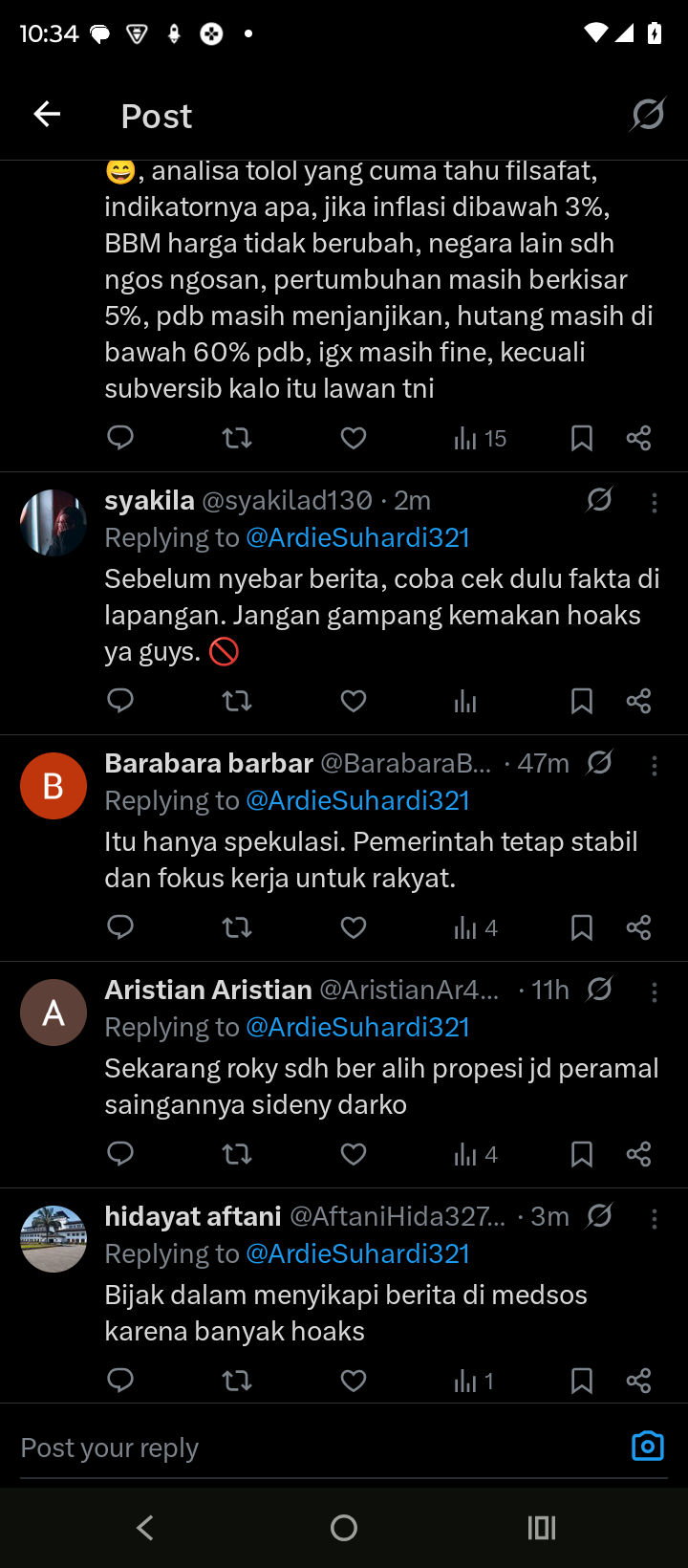Like syakila's reply
Image resolution: width=688 pixels, height=1568 pixels.
[x=354, y=702]
